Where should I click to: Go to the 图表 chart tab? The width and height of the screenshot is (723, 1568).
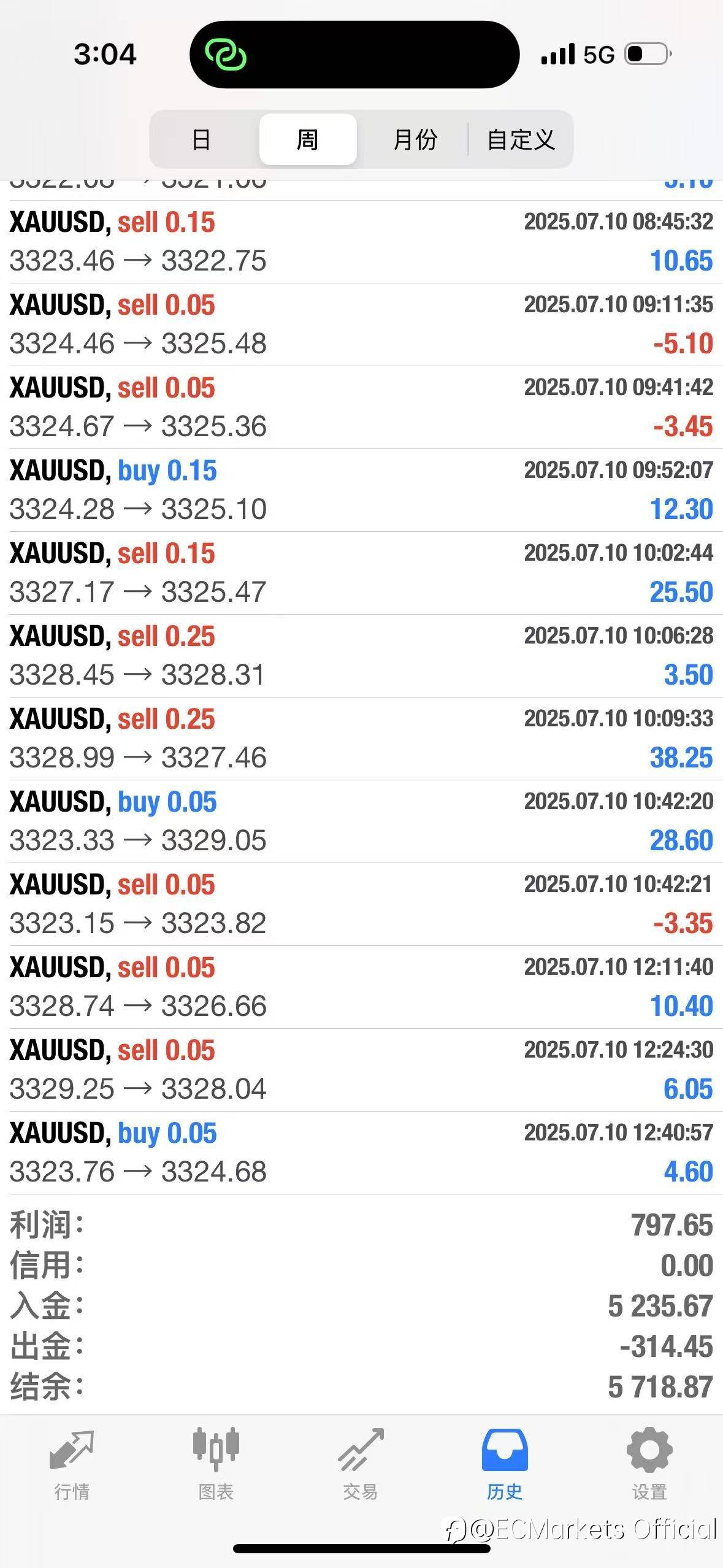[x=216, y=1465]
